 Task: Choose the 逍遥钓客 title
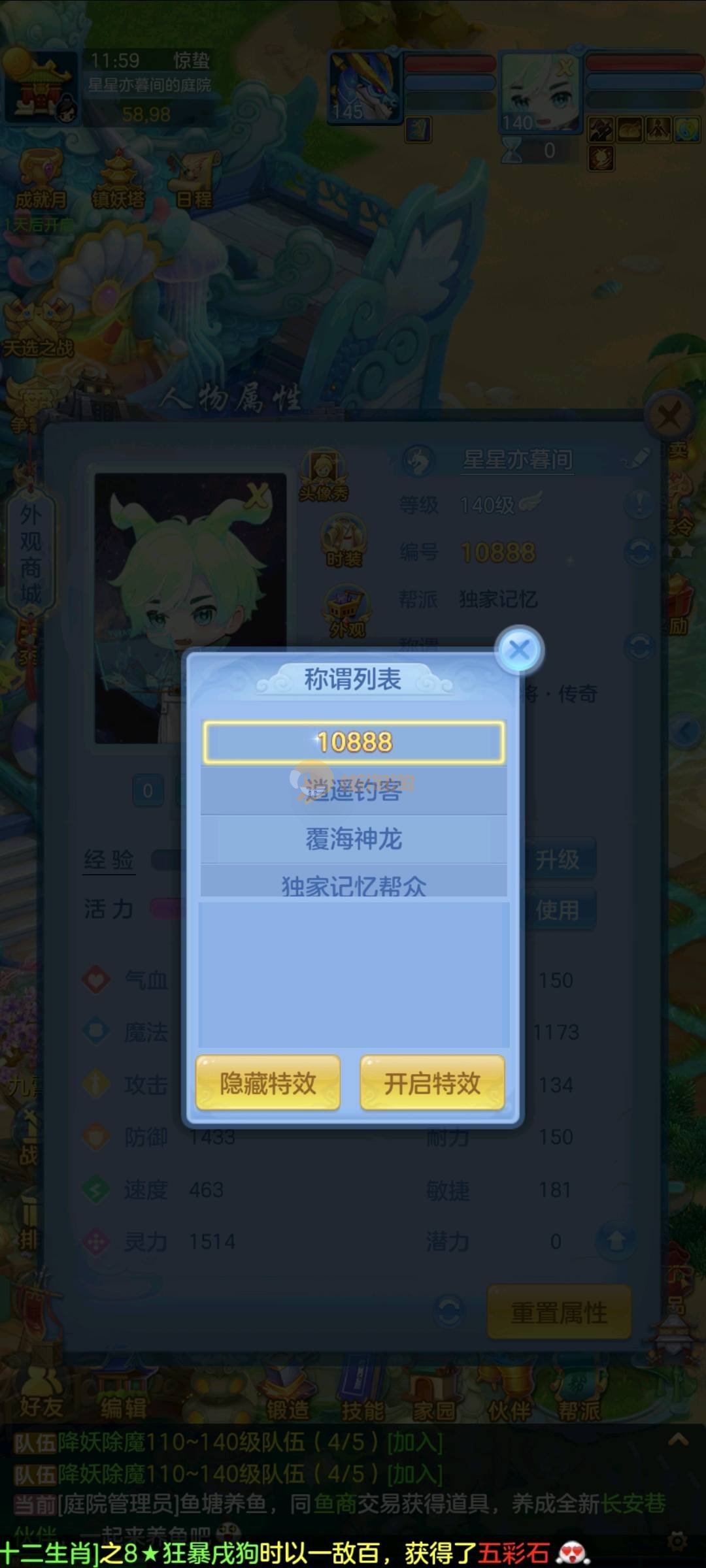(354, 791)
